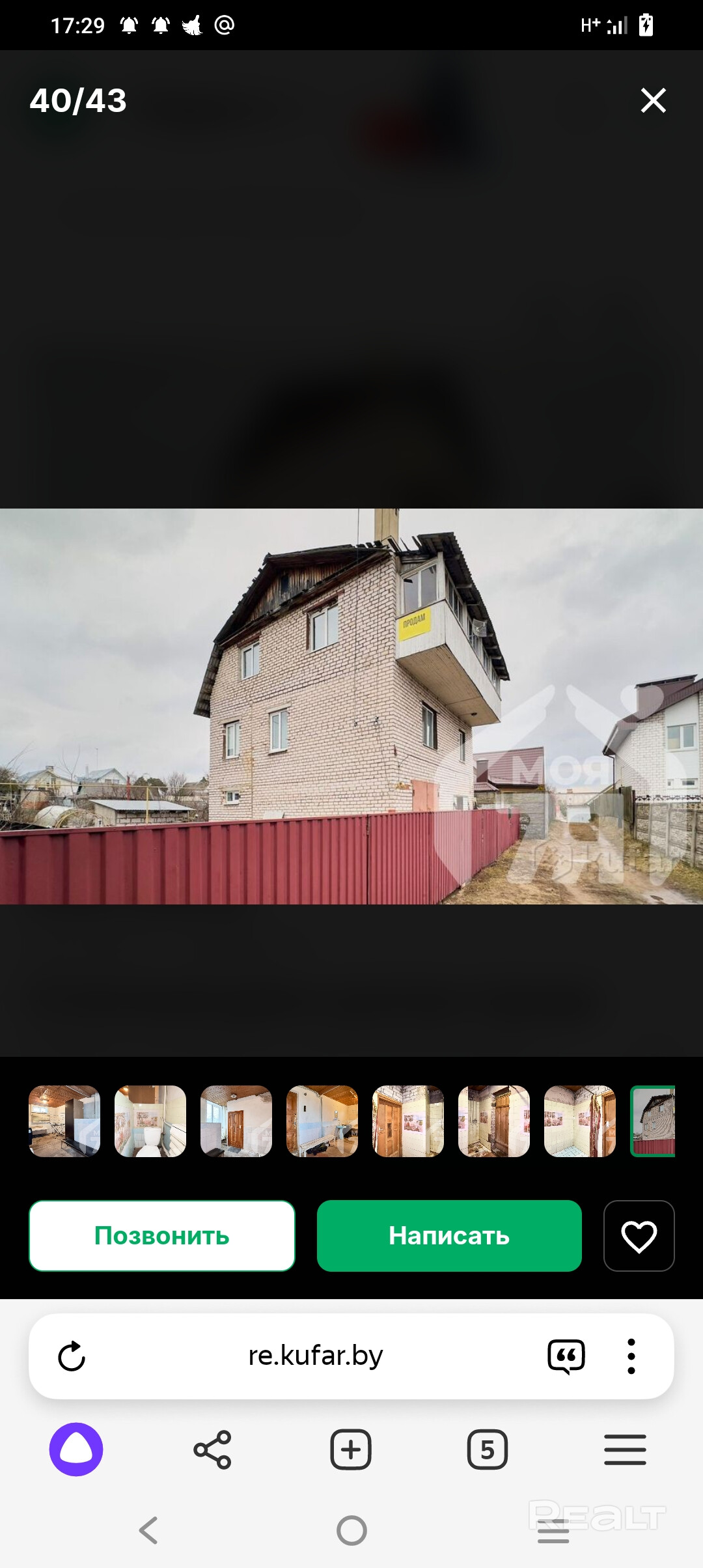Image resolution: width=703 pixels, height=1568 pixels.
Task: Open a new browser tab
Action: tap(351, 1449)
